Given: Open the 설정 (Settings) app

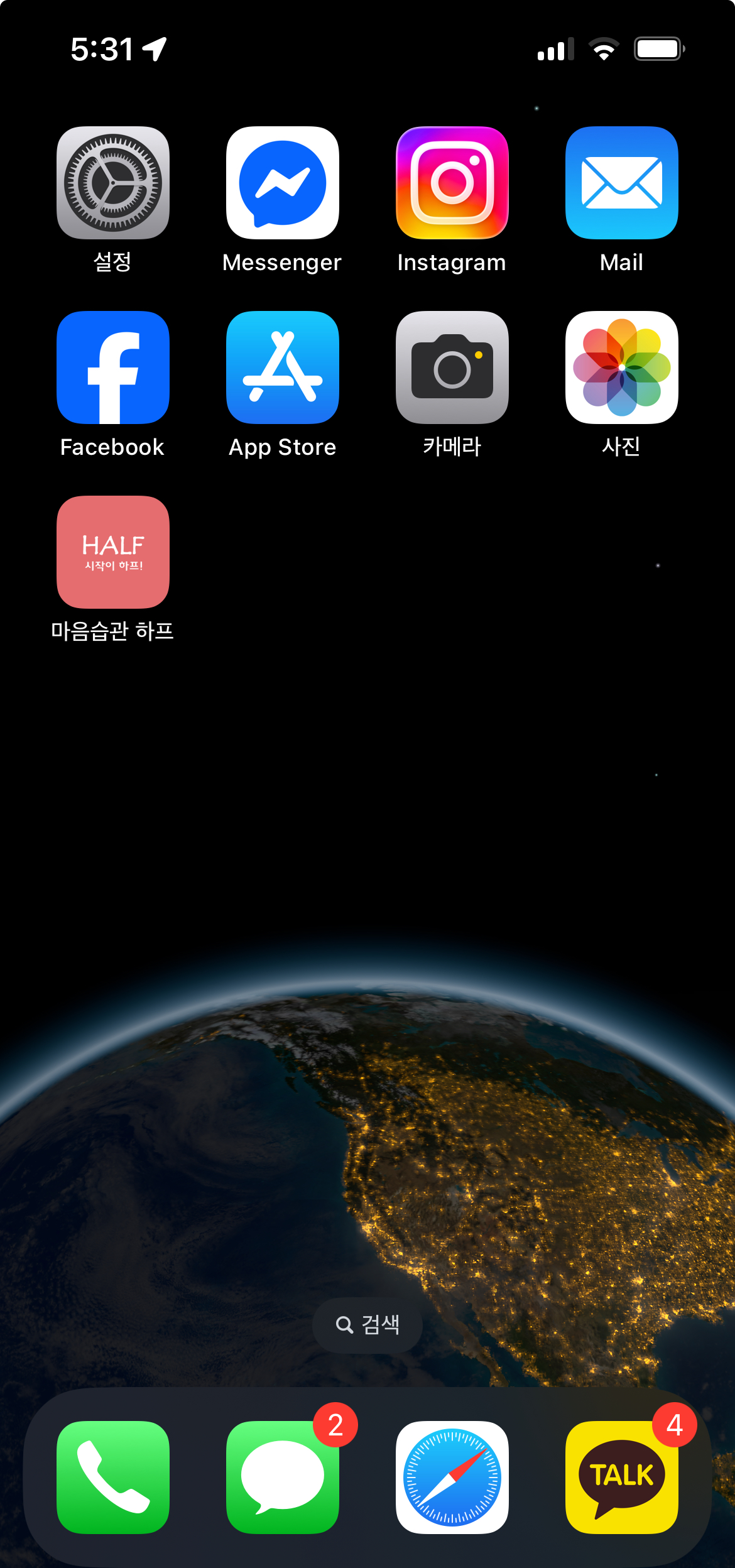Looking at the screenshot, I should 113,183.
